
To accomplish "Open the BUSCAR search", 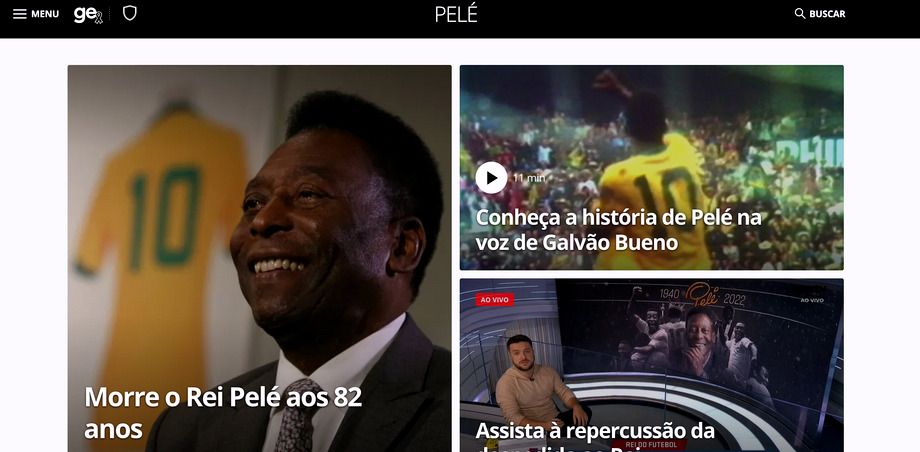I will point(819,14).
